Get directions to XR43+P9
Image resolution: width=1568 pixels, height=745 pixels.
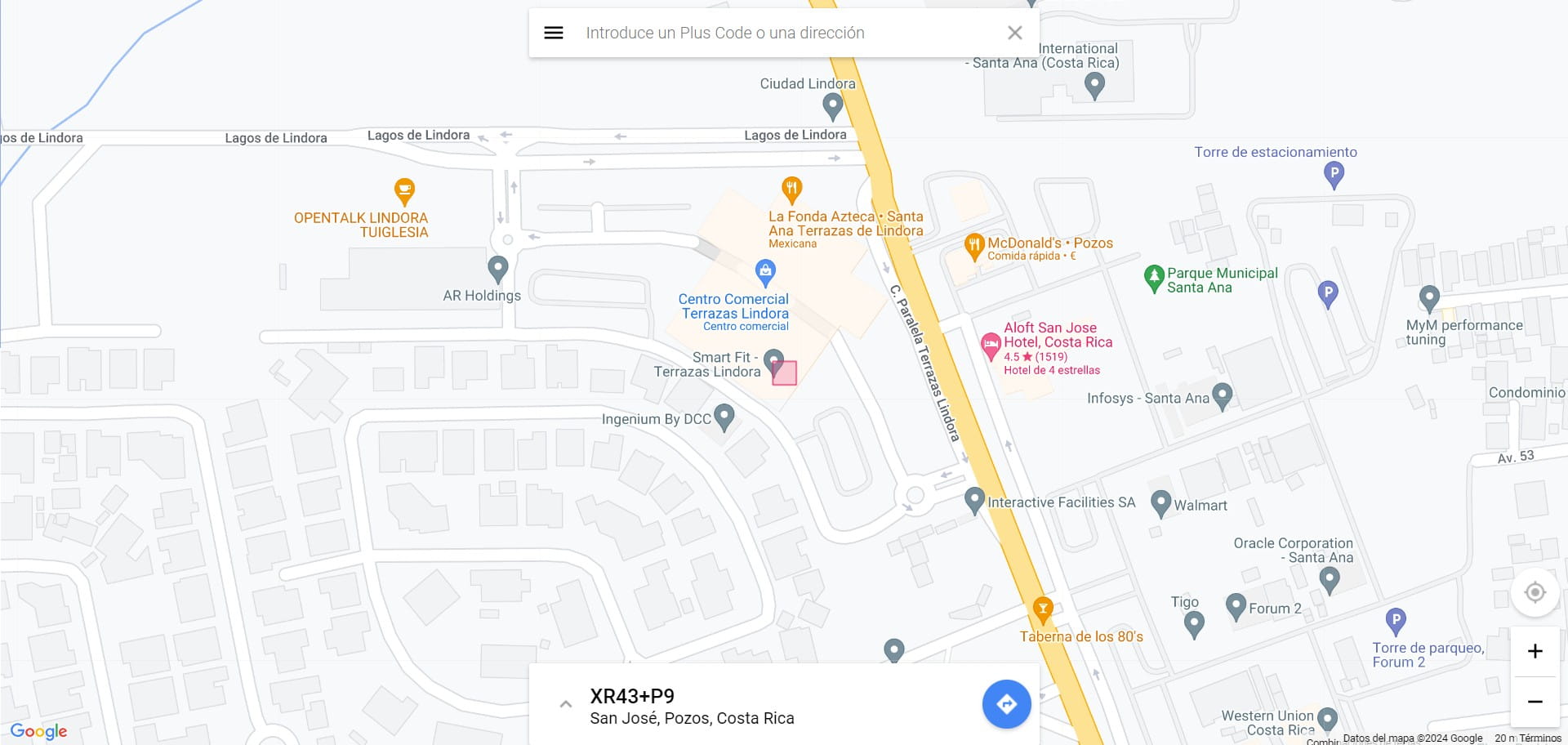(1006, 704)
